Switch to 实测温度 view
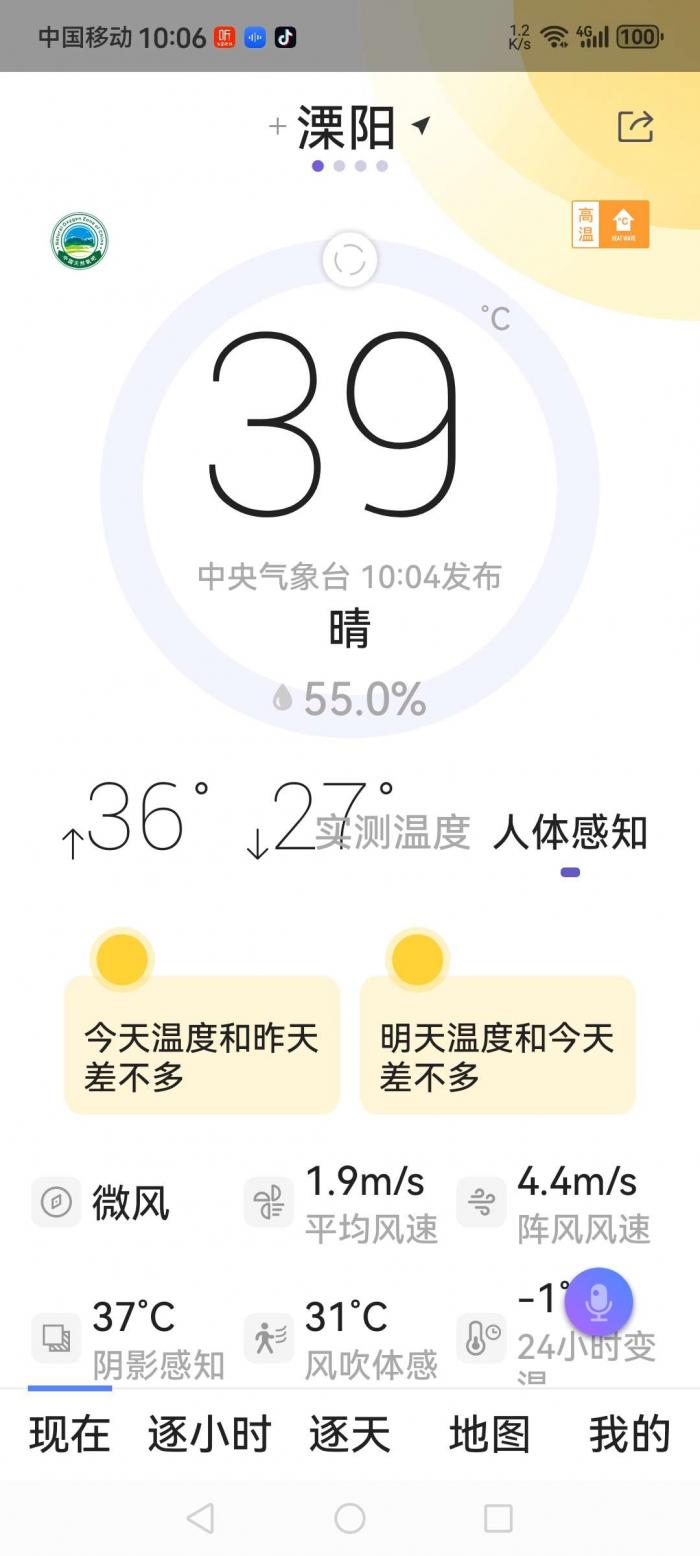700x1556 pixels. pyautogui.click(x=393, y=832)
